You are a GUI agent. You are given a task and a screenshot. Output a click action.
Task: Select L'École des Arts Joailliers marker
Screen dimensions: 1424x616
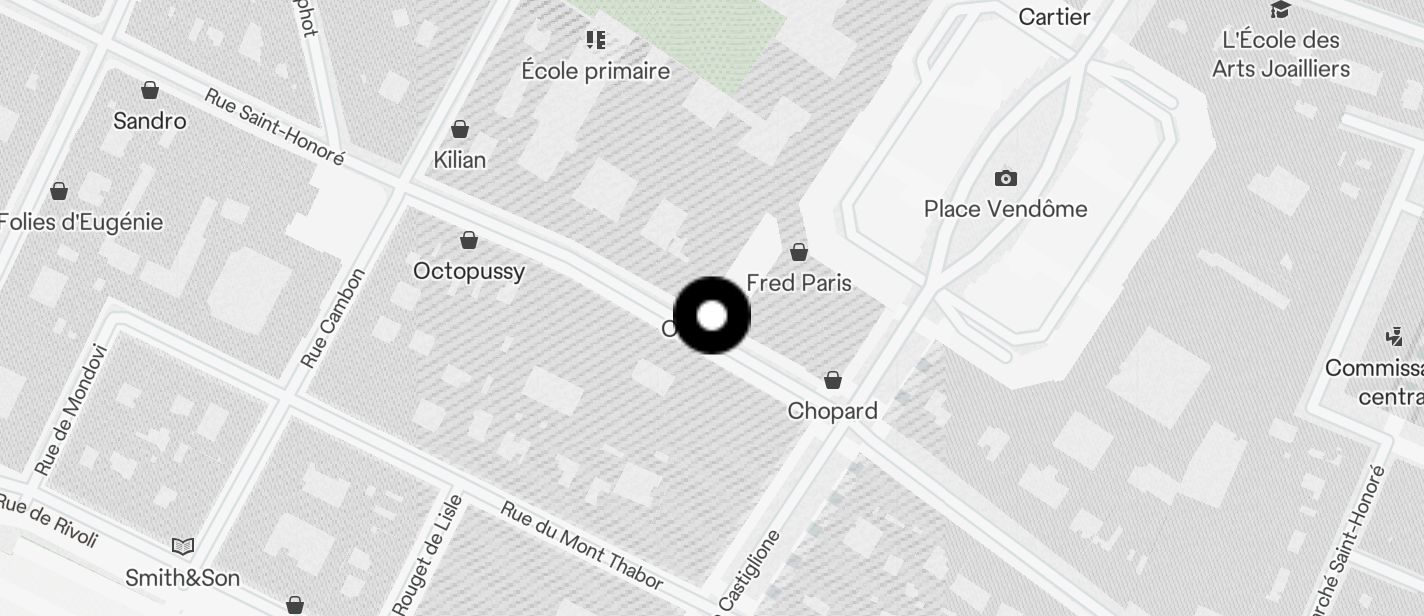click(1280, 10)
